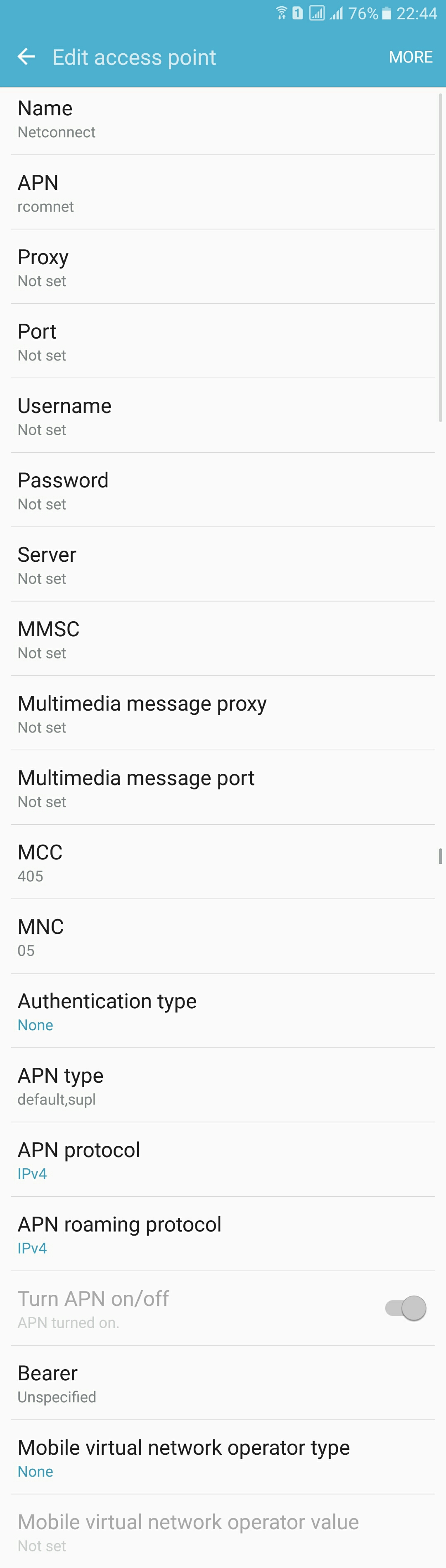Open the Bearer setting
The height and width of the screenshot is (1568, 446).
point(223,1384)
